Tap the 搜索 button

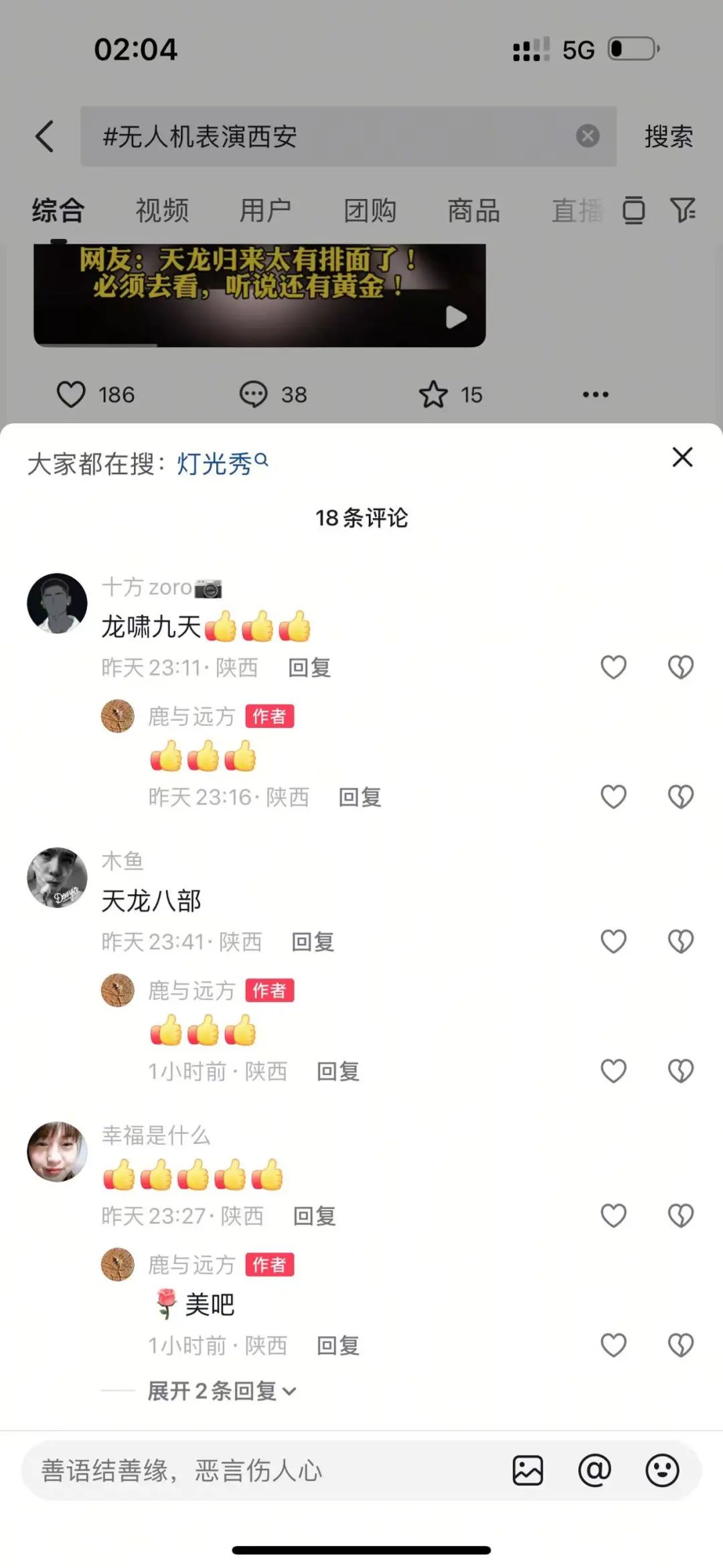pyautogui.click(x=668, y=137)
